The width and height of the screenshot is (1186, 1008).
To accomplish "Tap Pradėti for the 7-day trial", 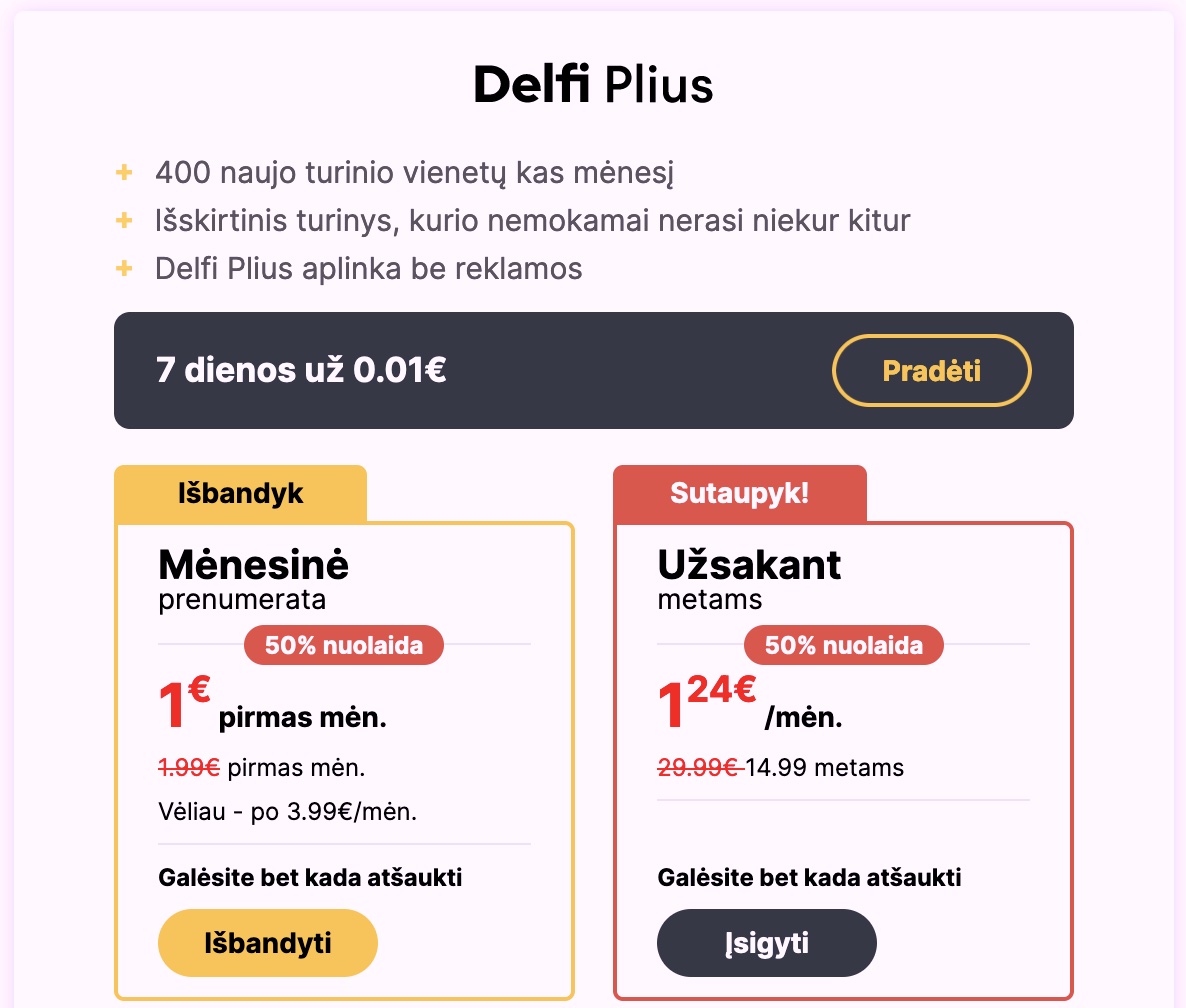I will 931,371.
